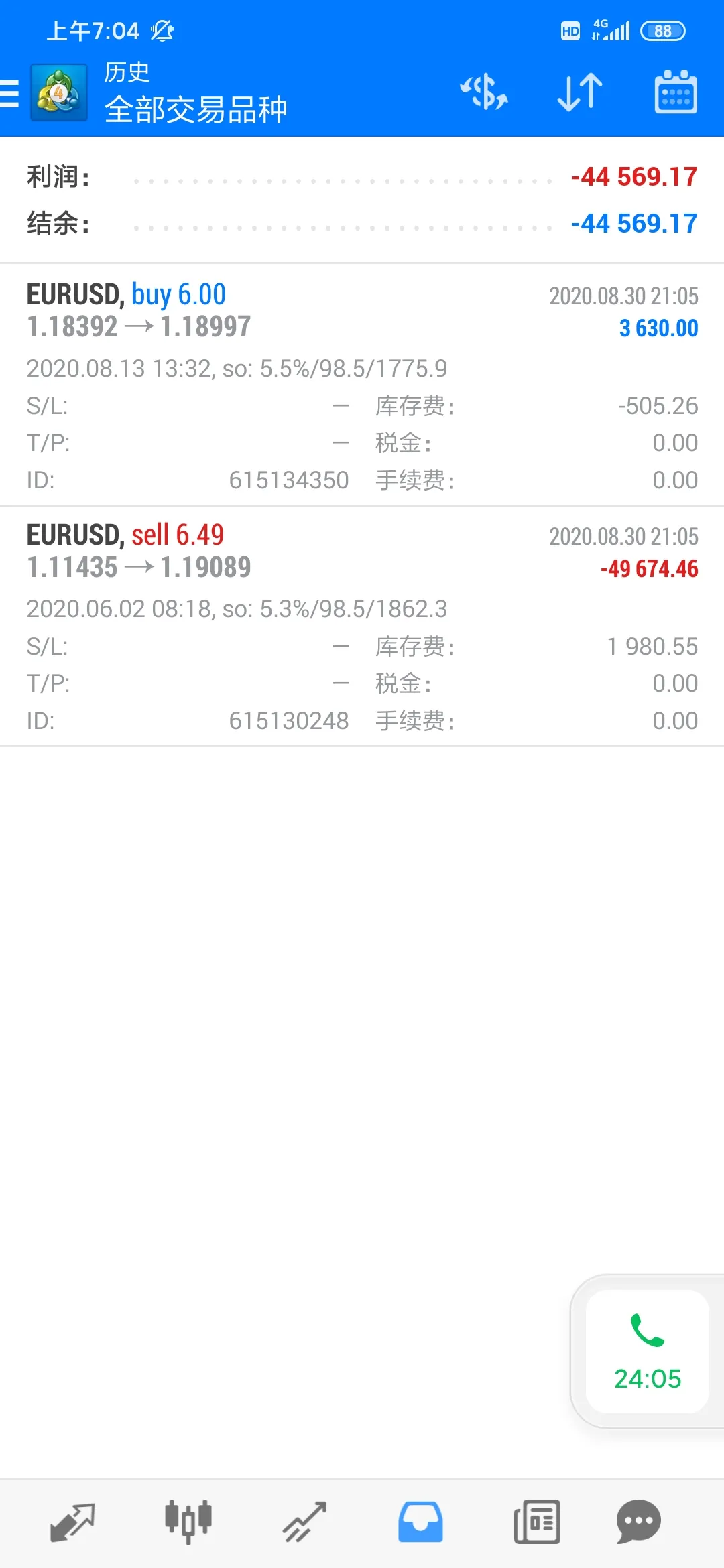Open the Messages chat tab
The image size is (724, 1568).
(x=639, y=1522)
